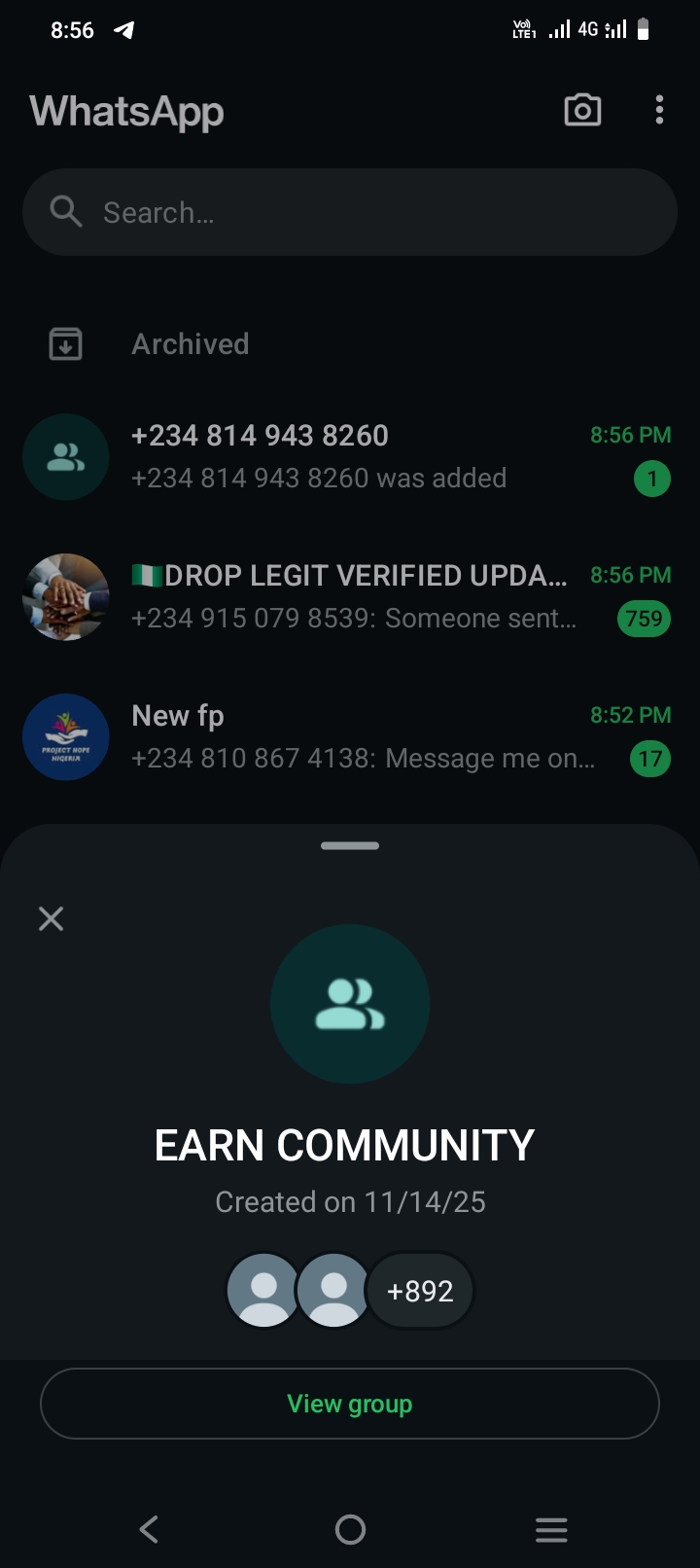Open the New fp chat

350,736
